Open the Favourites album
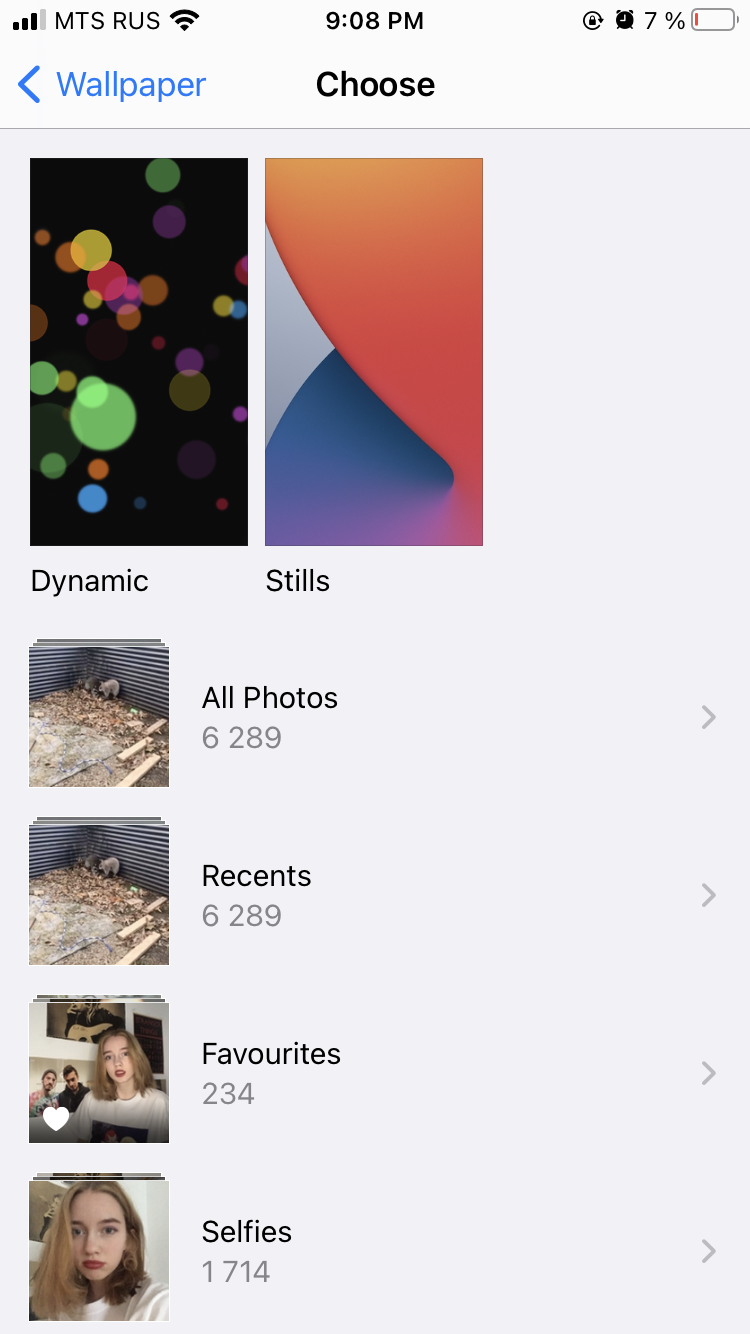The width and height of the screenshot is (750, 1334). [x=375, y=1073]
